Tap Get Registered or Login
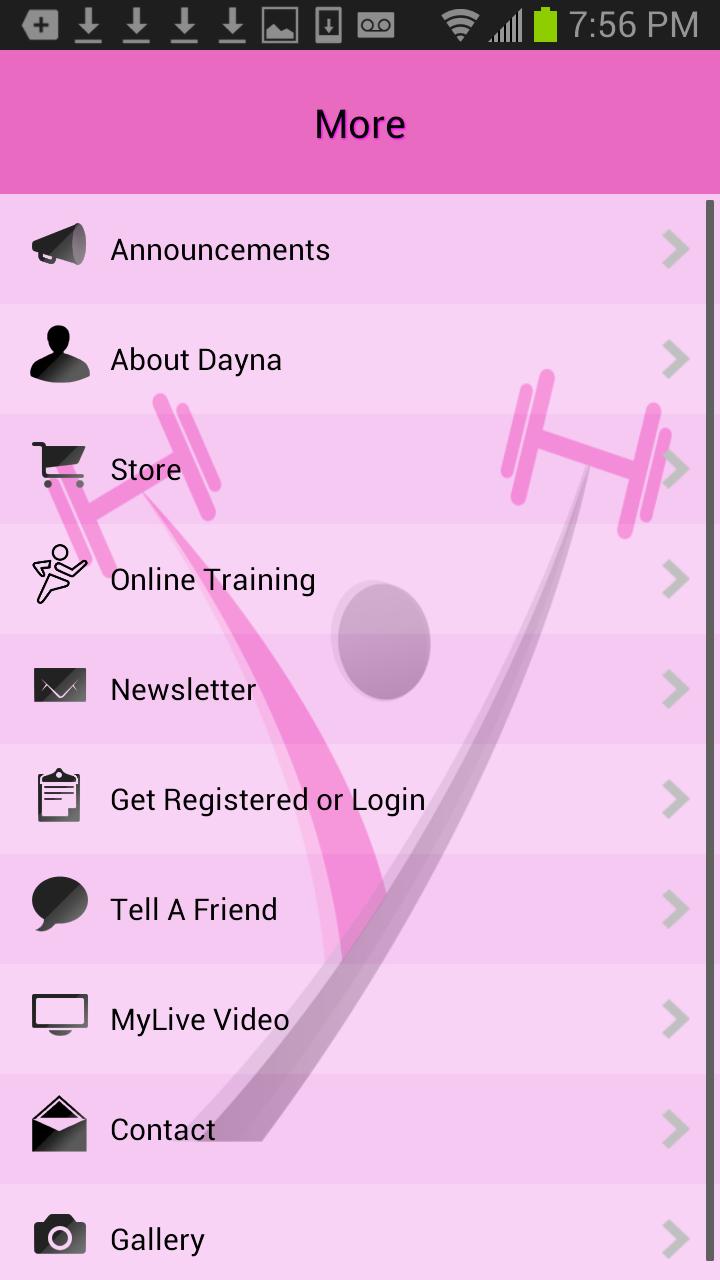720x1280 pixels. [360, 799]
